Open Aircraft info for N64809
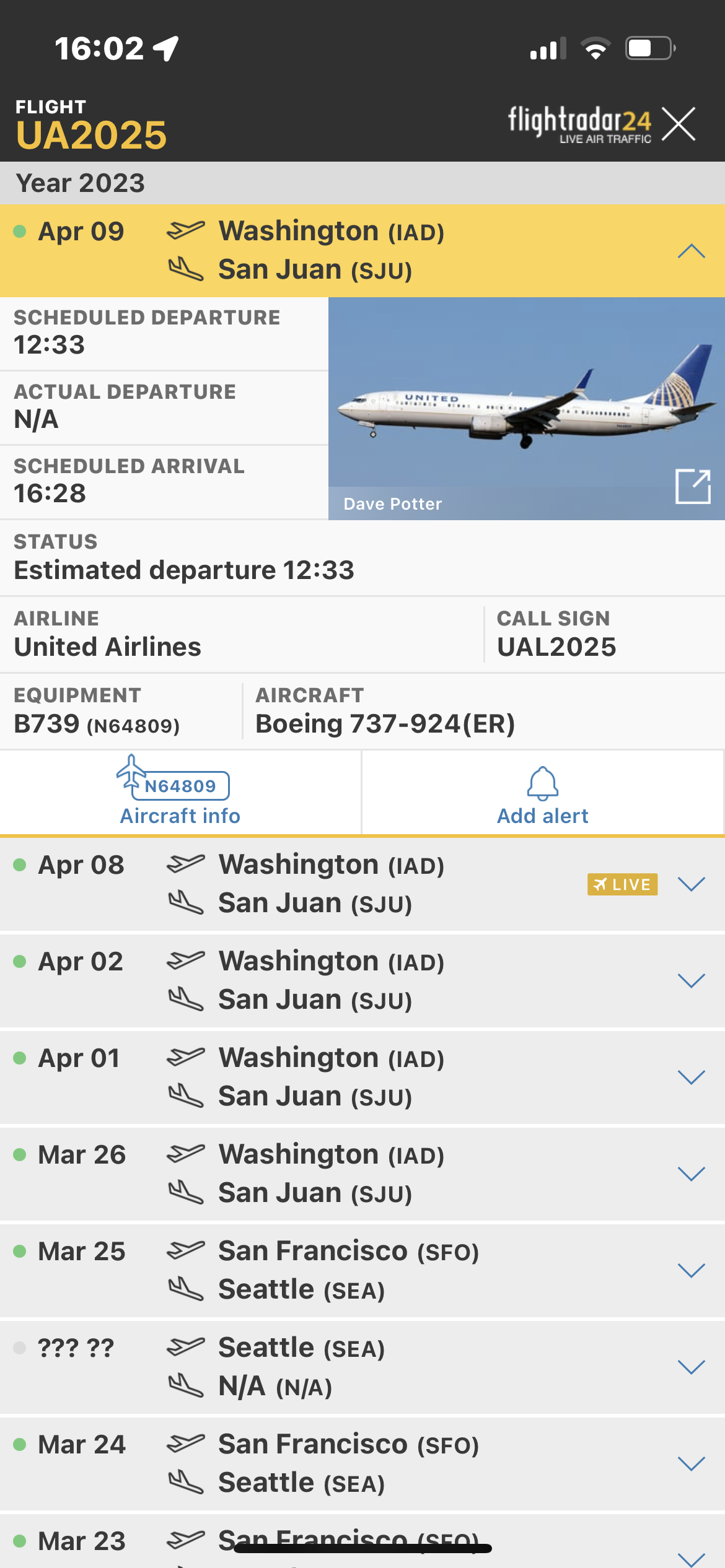 (180, 792)
